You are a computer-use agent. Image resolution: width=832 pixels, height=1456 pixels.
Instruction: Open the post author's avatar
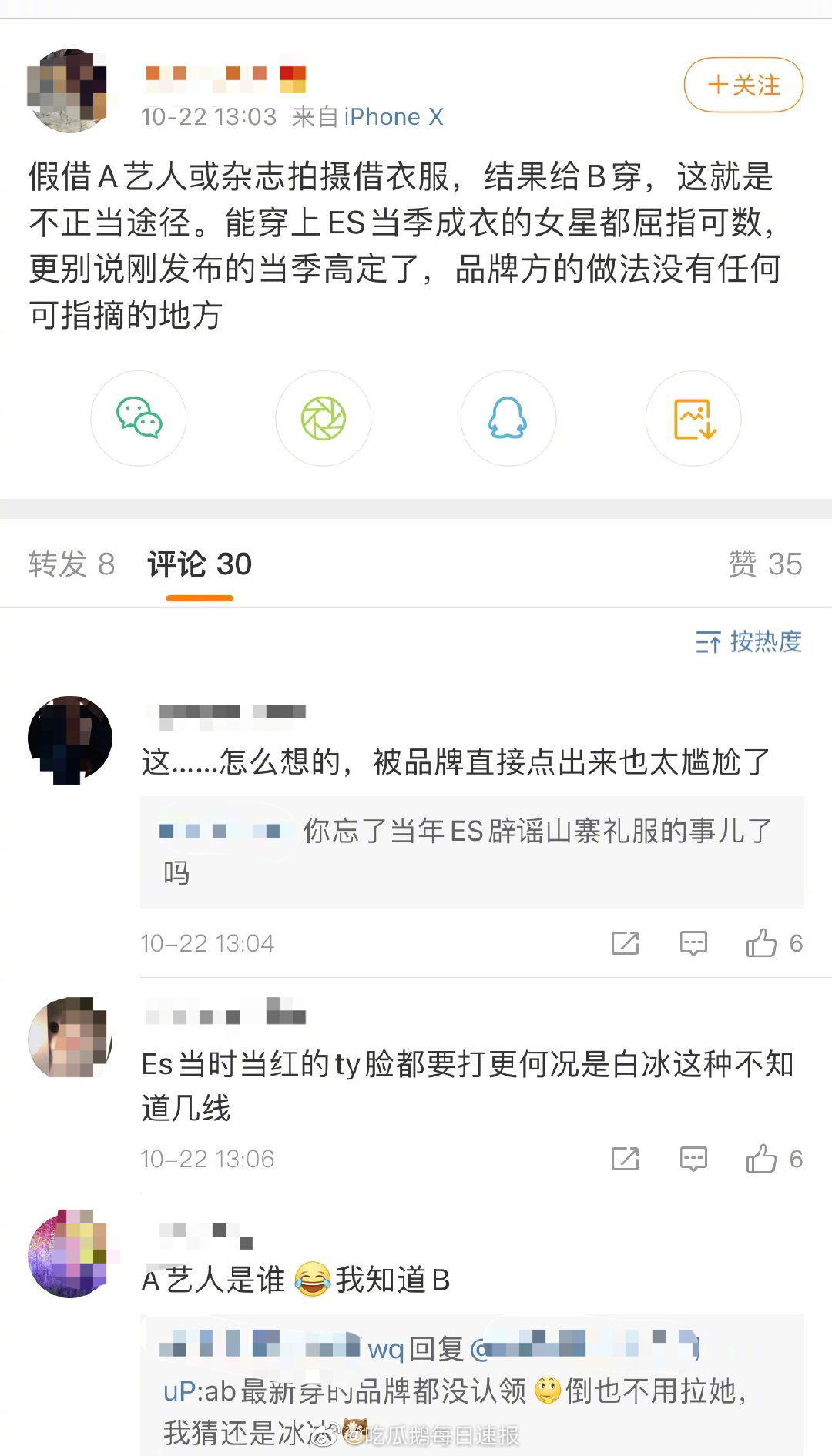69,91
